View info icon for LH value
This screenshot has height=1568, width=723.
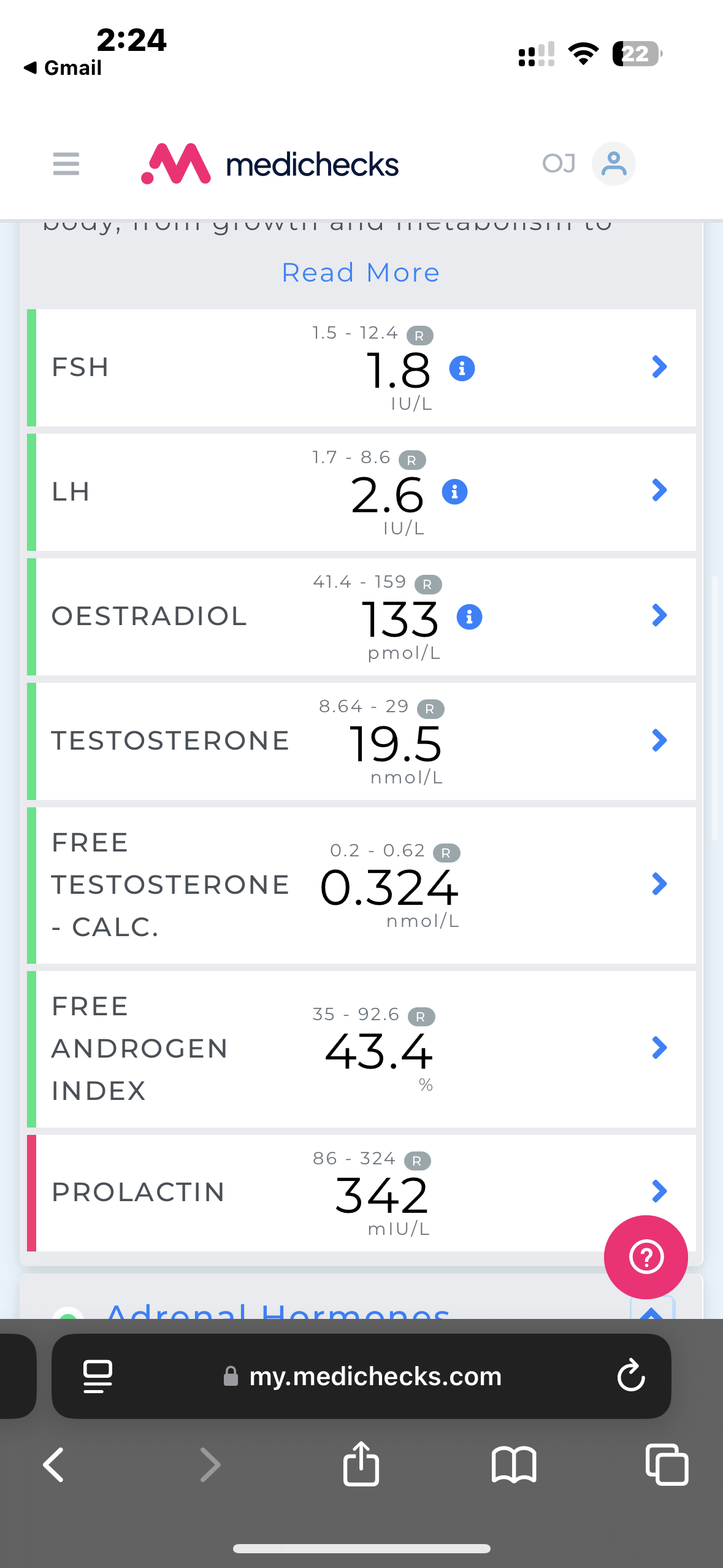click(x=454, y=492)
